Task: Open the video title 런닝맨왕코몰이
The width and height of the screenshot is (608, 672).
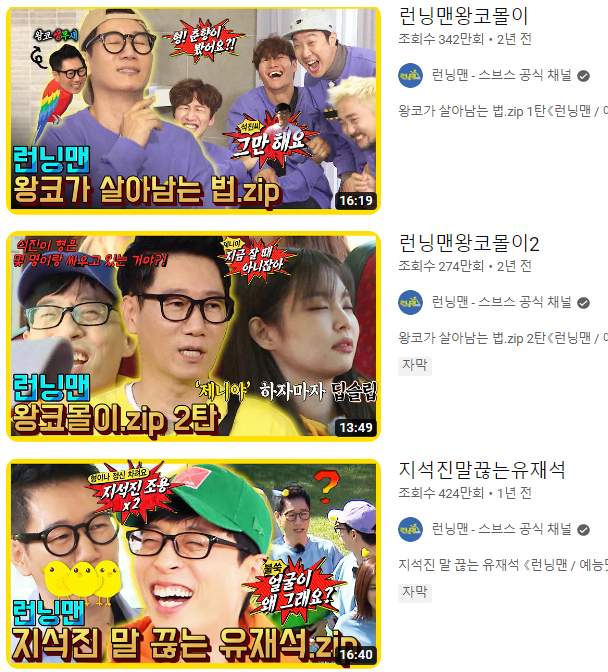Action: 462,17
